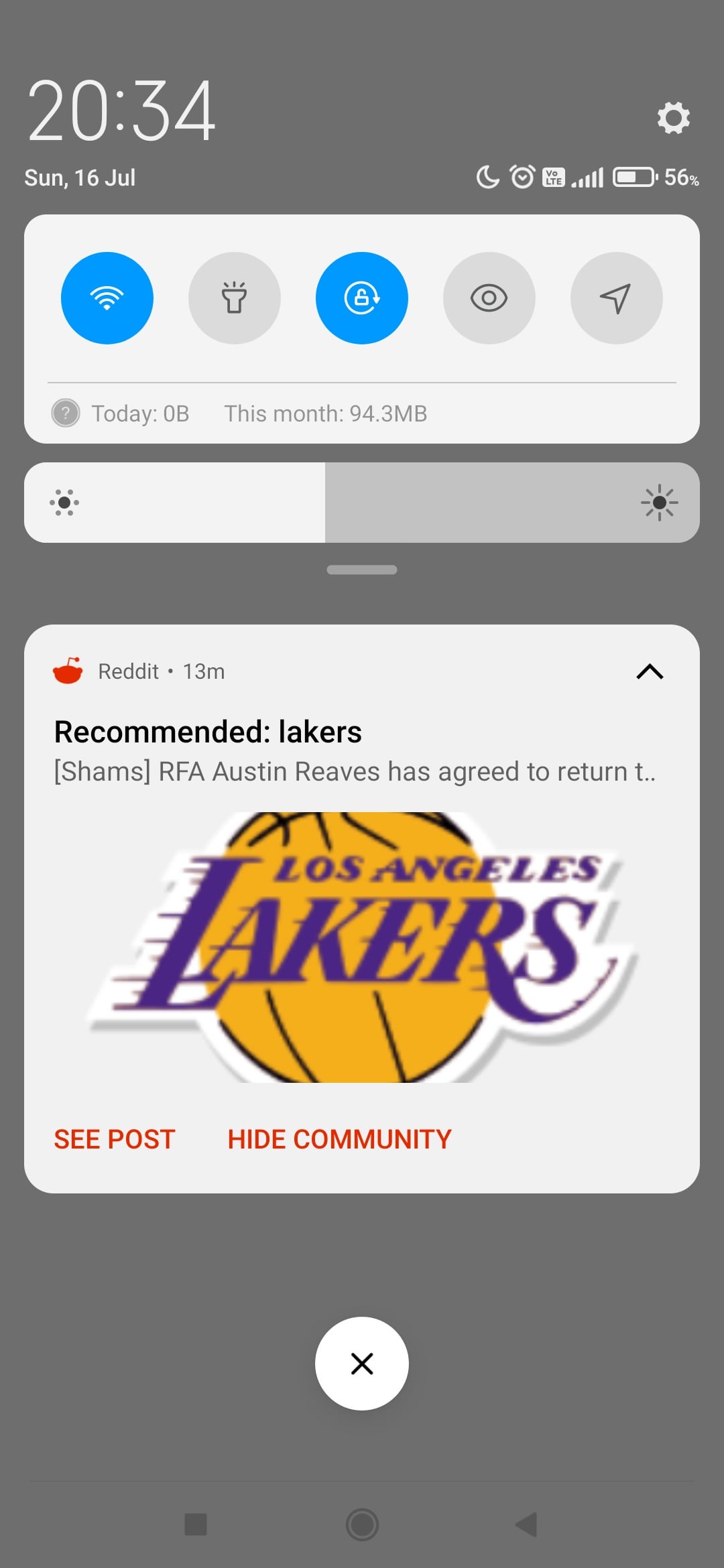Viewport: 724px width, 1568px height.
Task: Select HIDE COMMUNITY for lakers
Action: (339, 1139)
